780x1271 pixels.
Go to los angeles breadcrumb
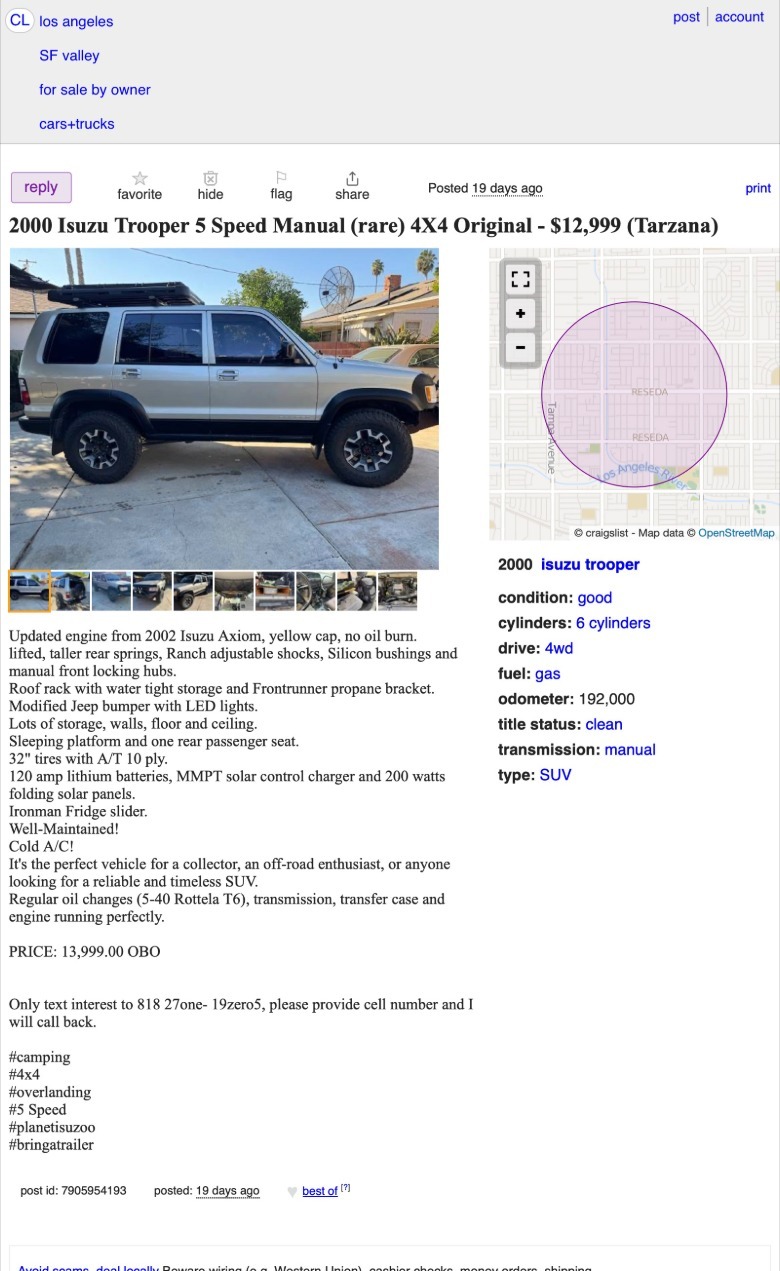point(76,21)
